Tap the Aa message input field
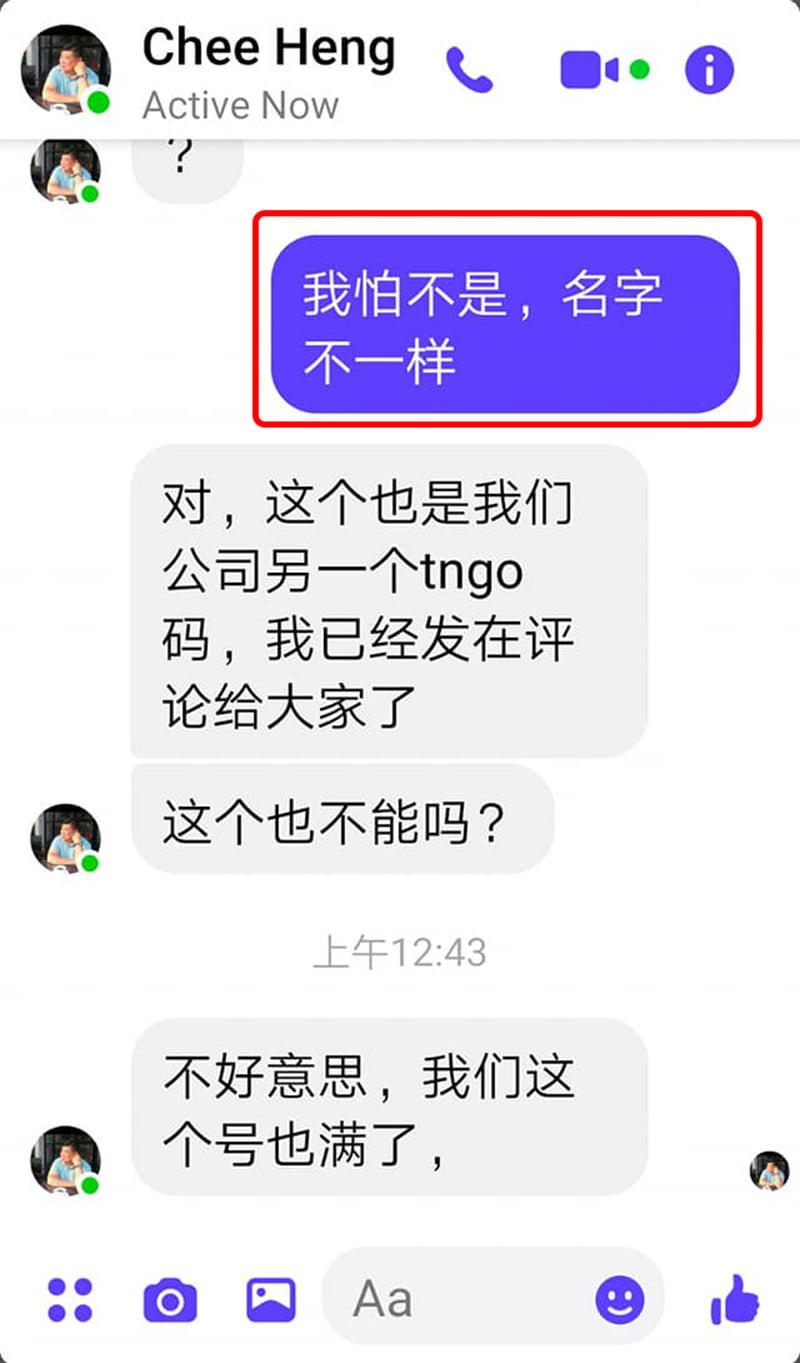The image size is (800, 1363). (x=460, y=1299)
